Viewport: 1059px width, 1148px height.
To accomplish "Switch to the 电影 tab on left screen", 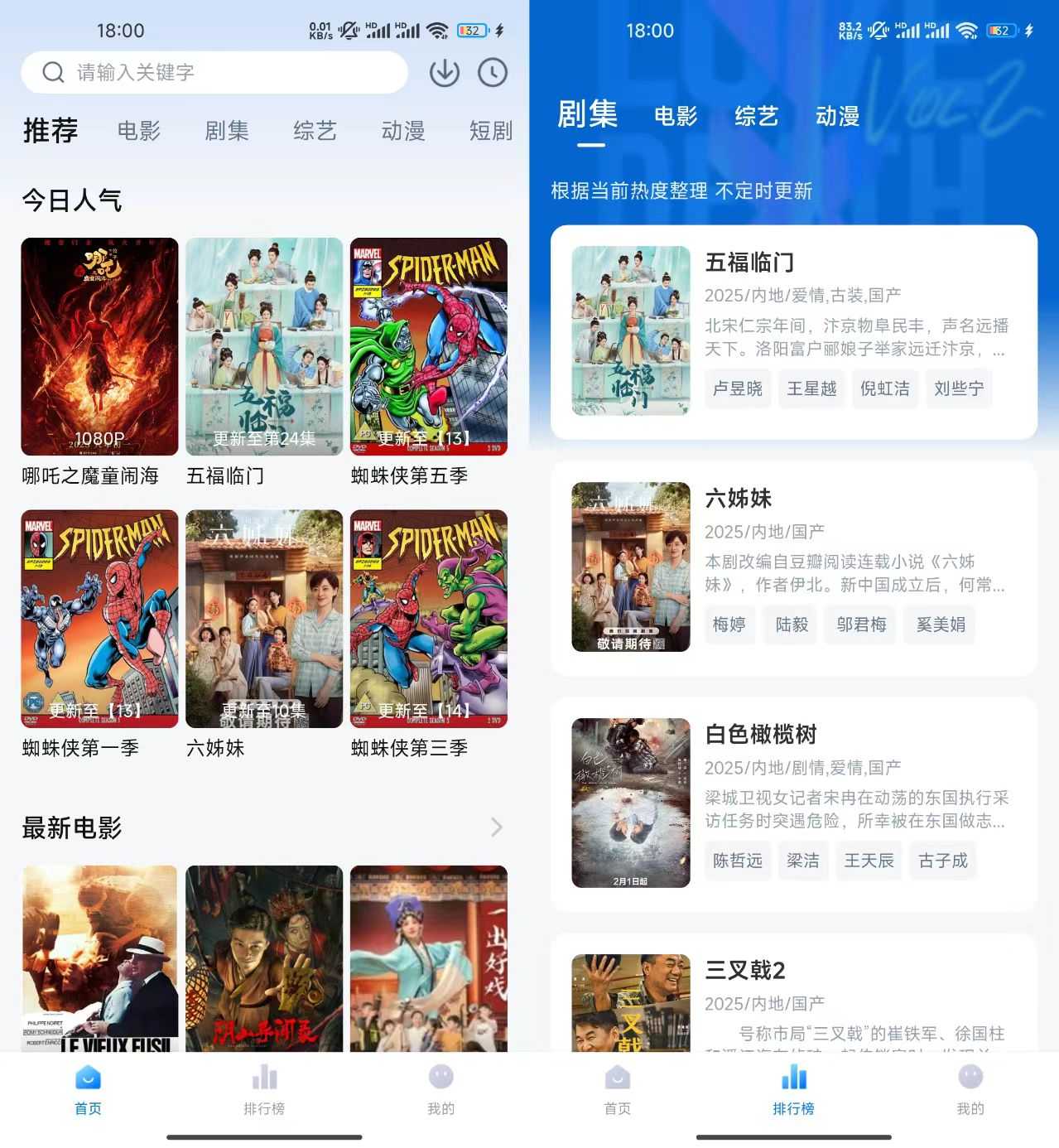I will [x=140, y=131].
